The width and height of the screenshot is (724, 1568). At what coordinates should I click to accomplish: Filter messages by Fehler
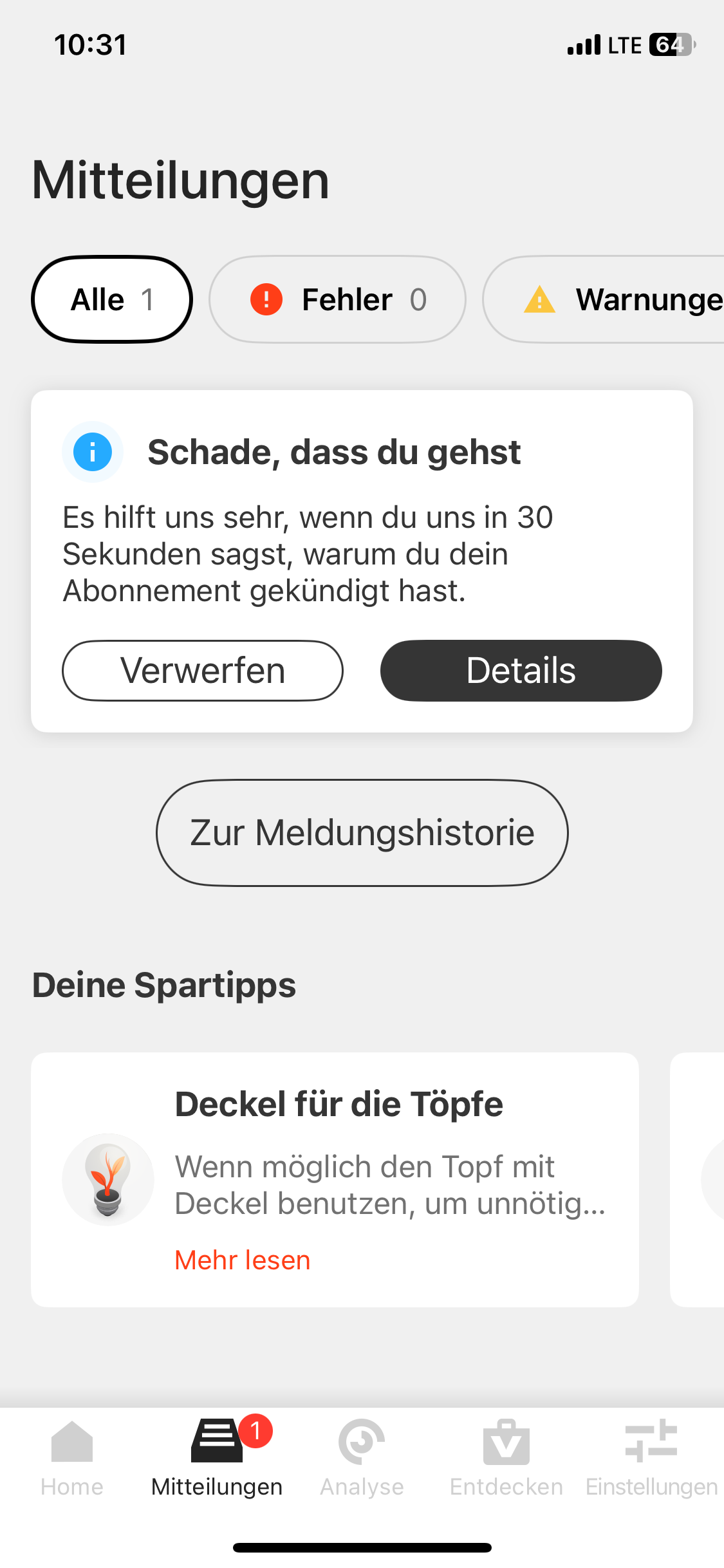pyautogui.click(x=337, y=299)
